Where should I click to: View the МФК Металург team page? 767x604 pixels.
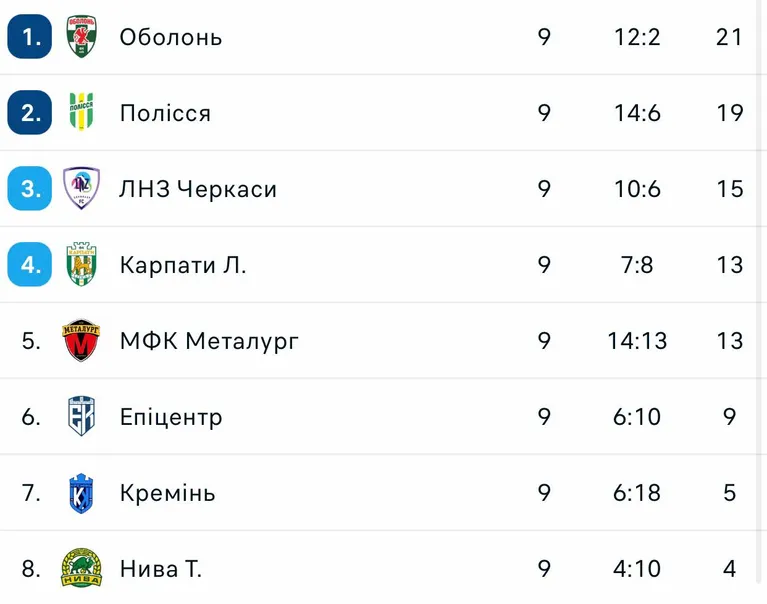click(x=208, y=341)
